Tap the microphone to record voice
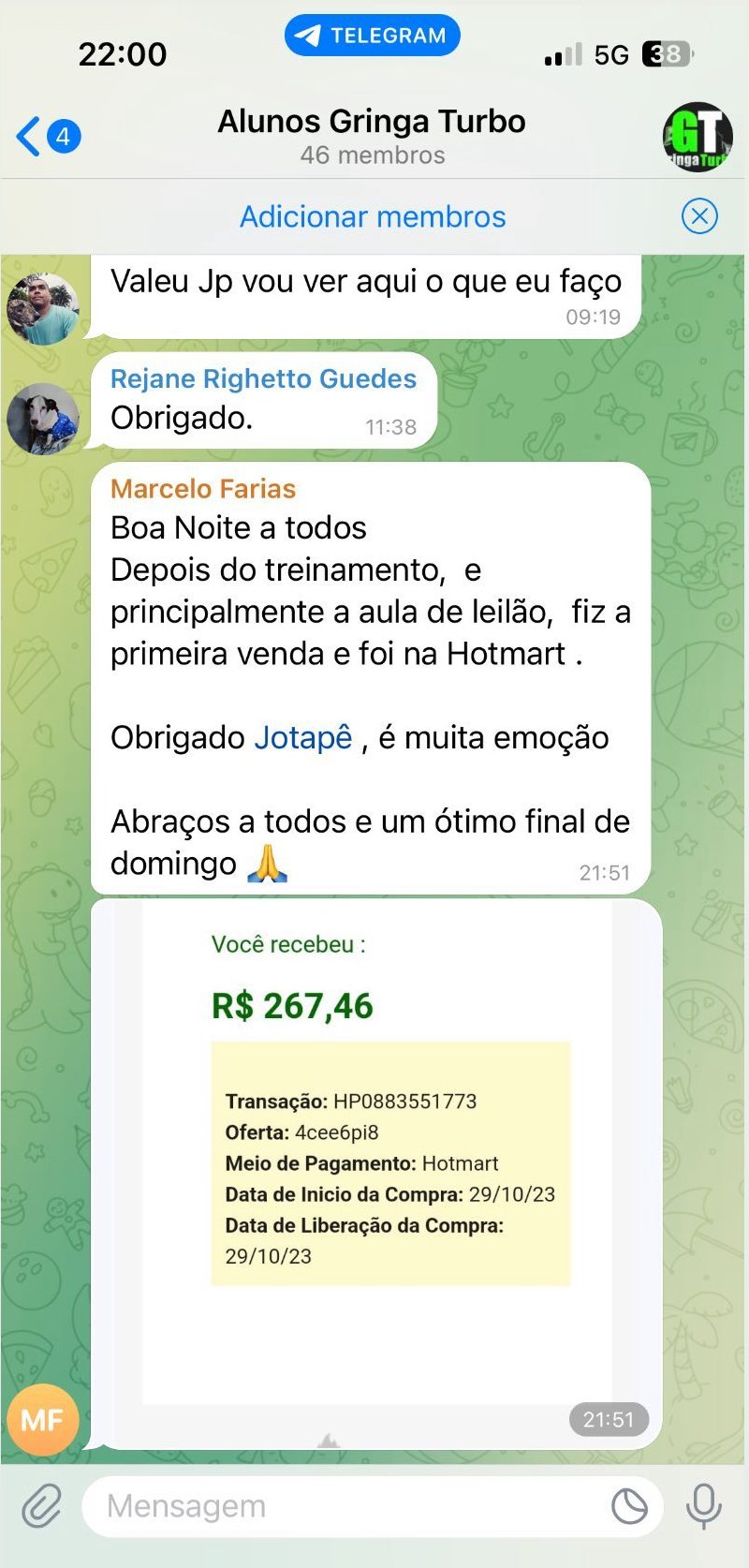 pos(703,1506)
